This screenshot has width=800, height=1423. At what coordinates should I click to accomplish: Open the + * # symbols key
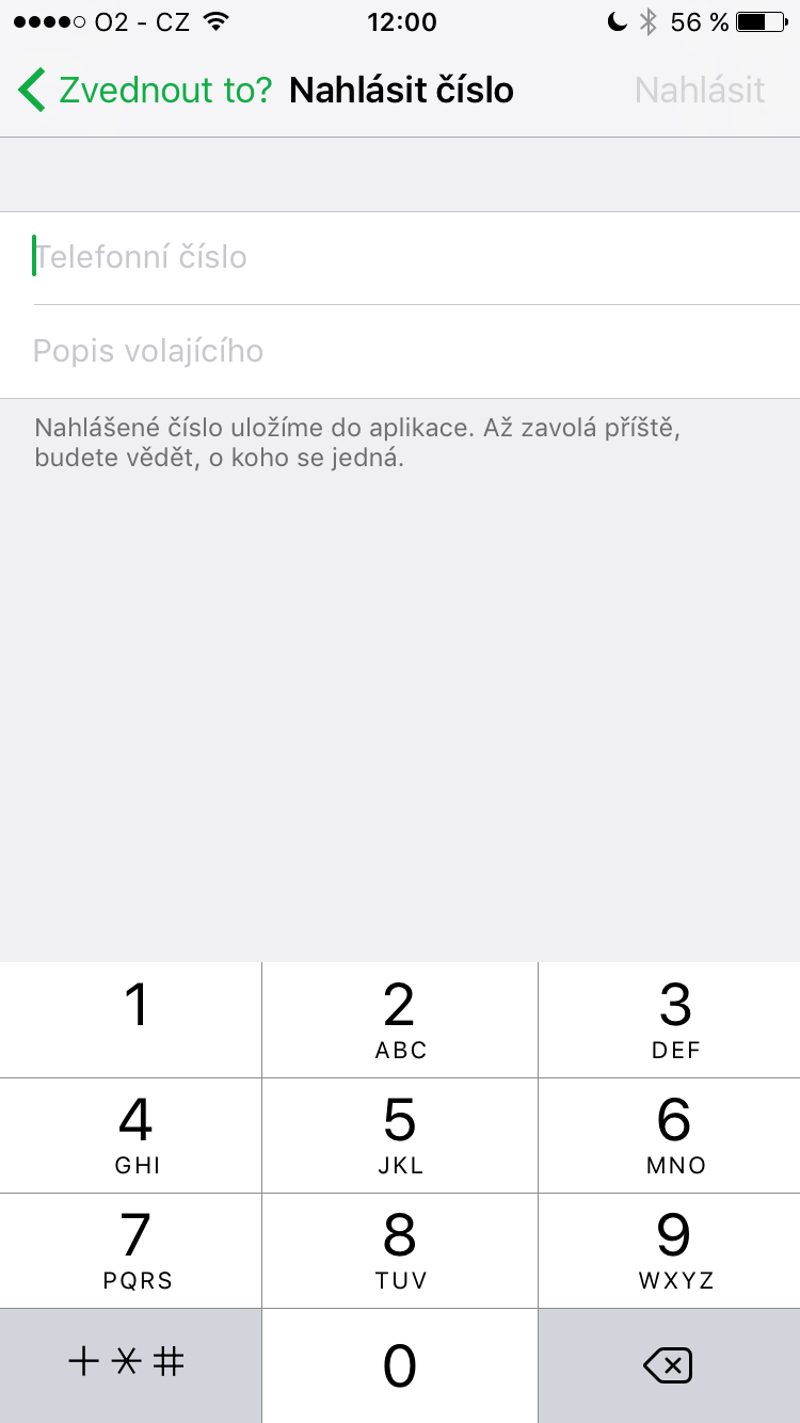pyautogui.click(x=131, y=1365)
